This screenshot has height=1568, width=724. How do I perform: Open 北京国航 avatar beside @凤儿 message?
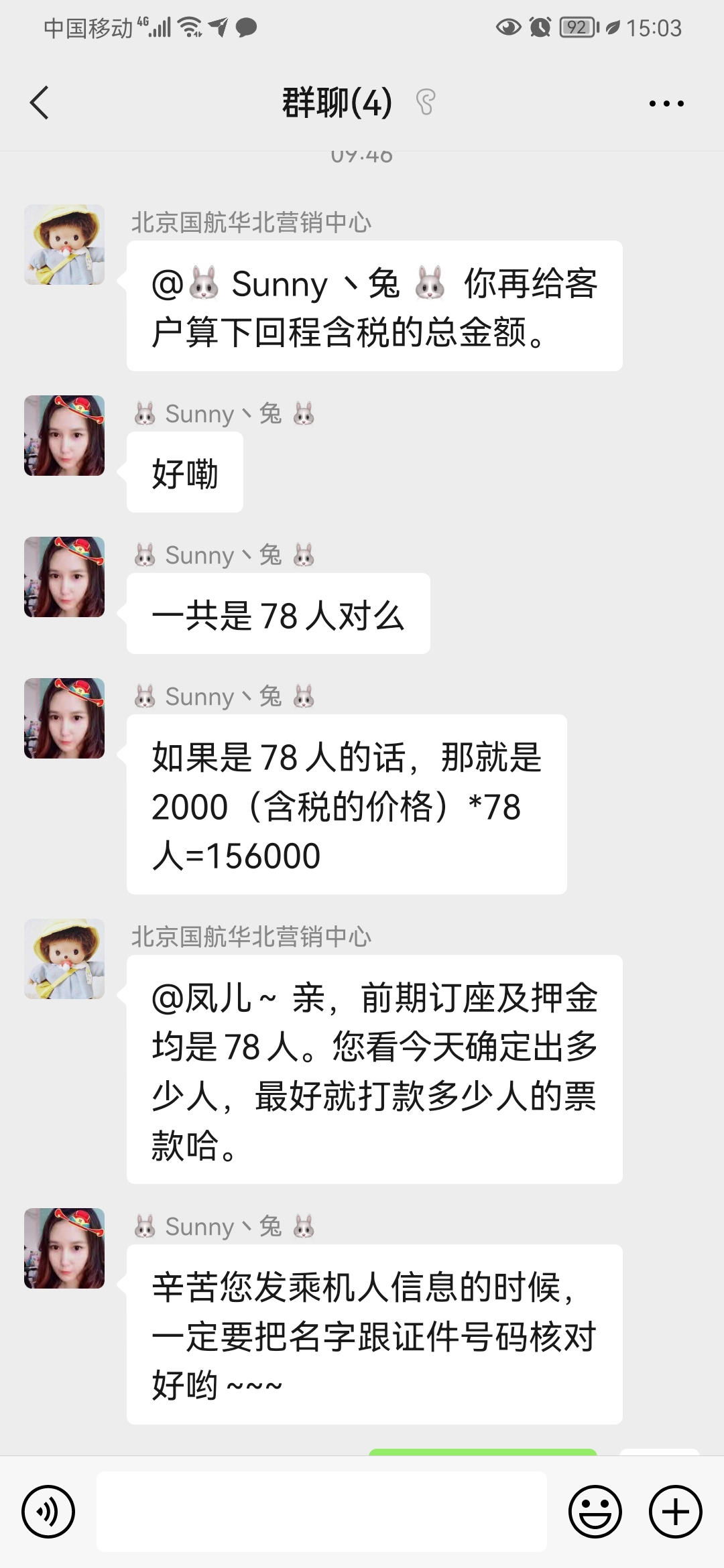[64, 959]
